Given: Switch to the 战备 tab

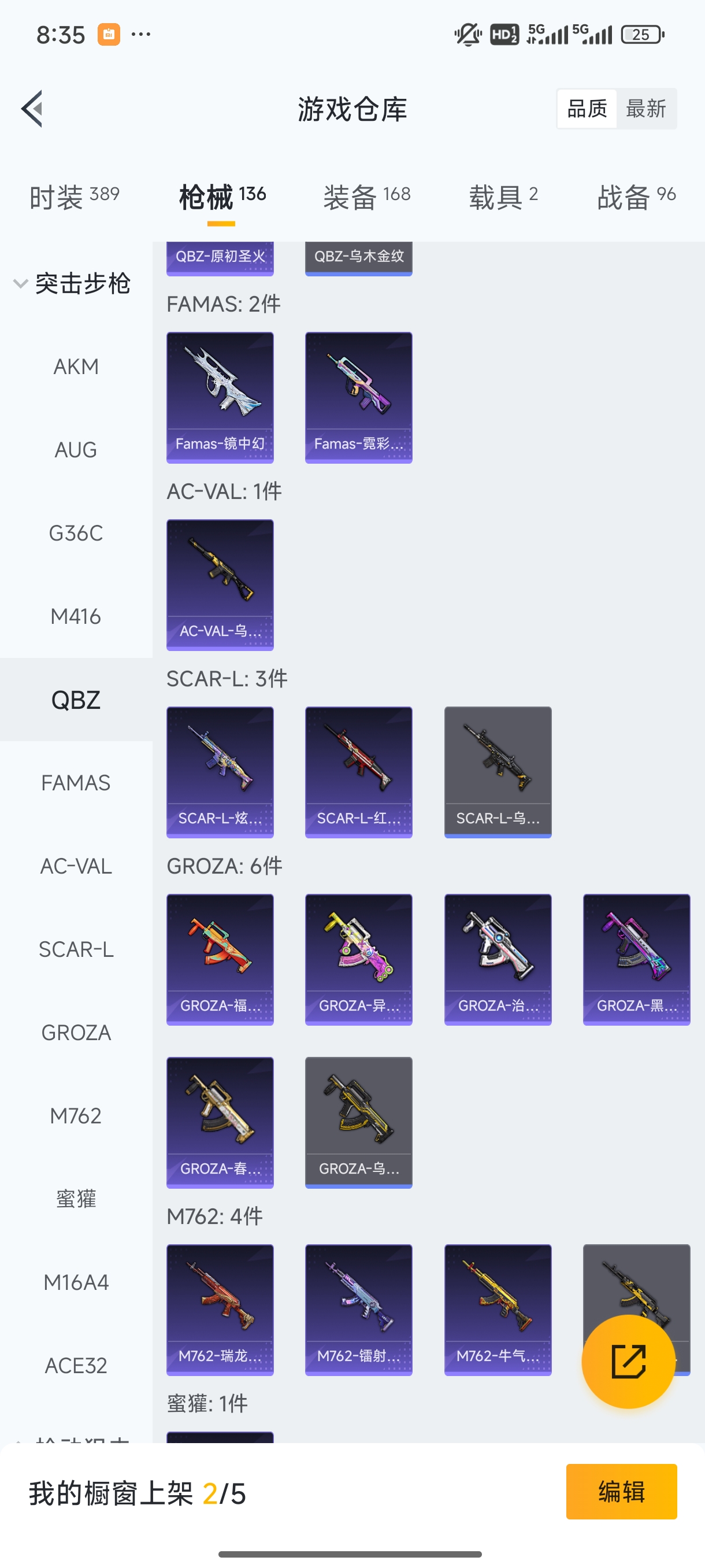Looking at the screenshot, I should 636,197.
